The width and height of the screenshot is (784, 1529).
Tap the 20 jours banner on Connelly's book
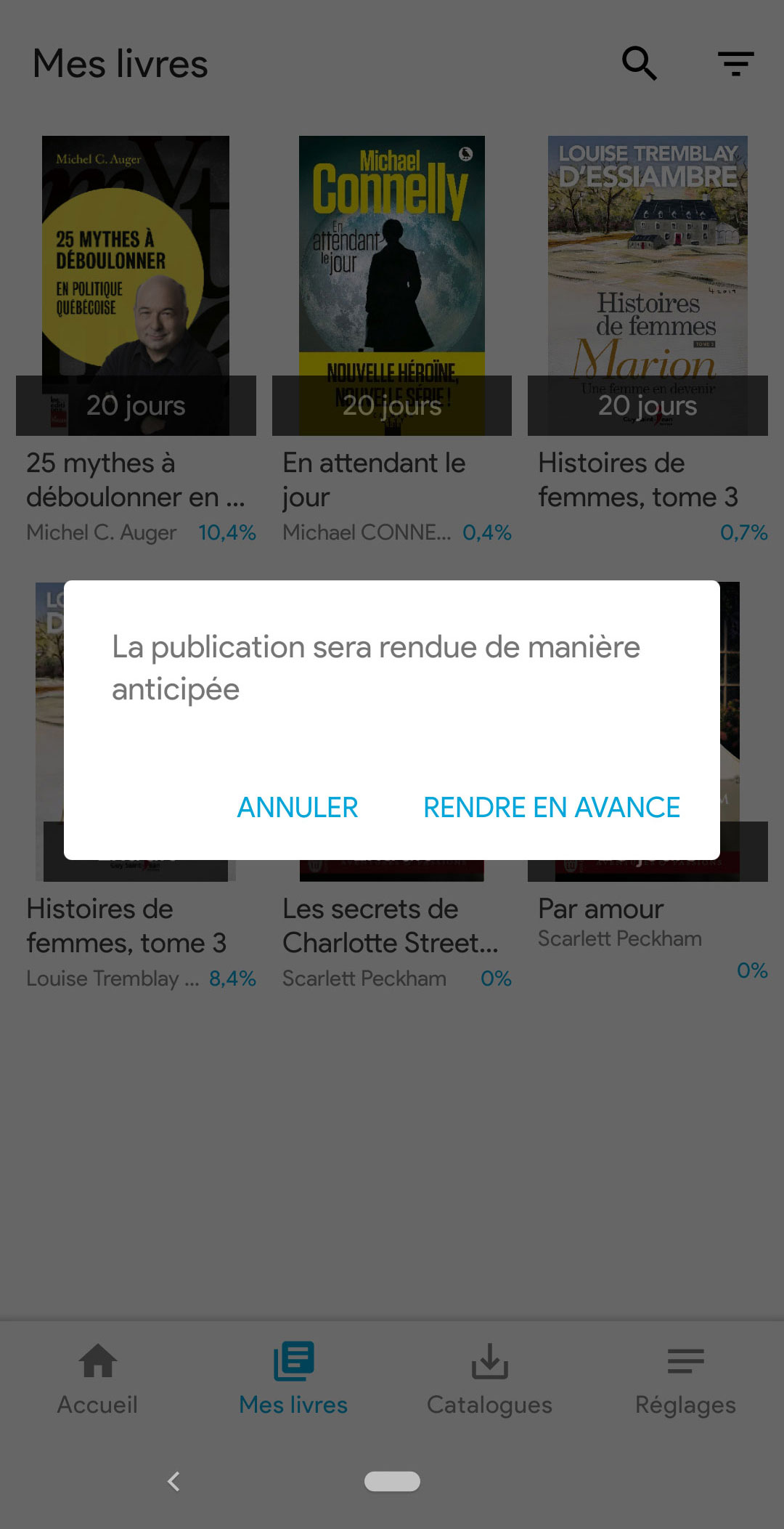(391, 405)
